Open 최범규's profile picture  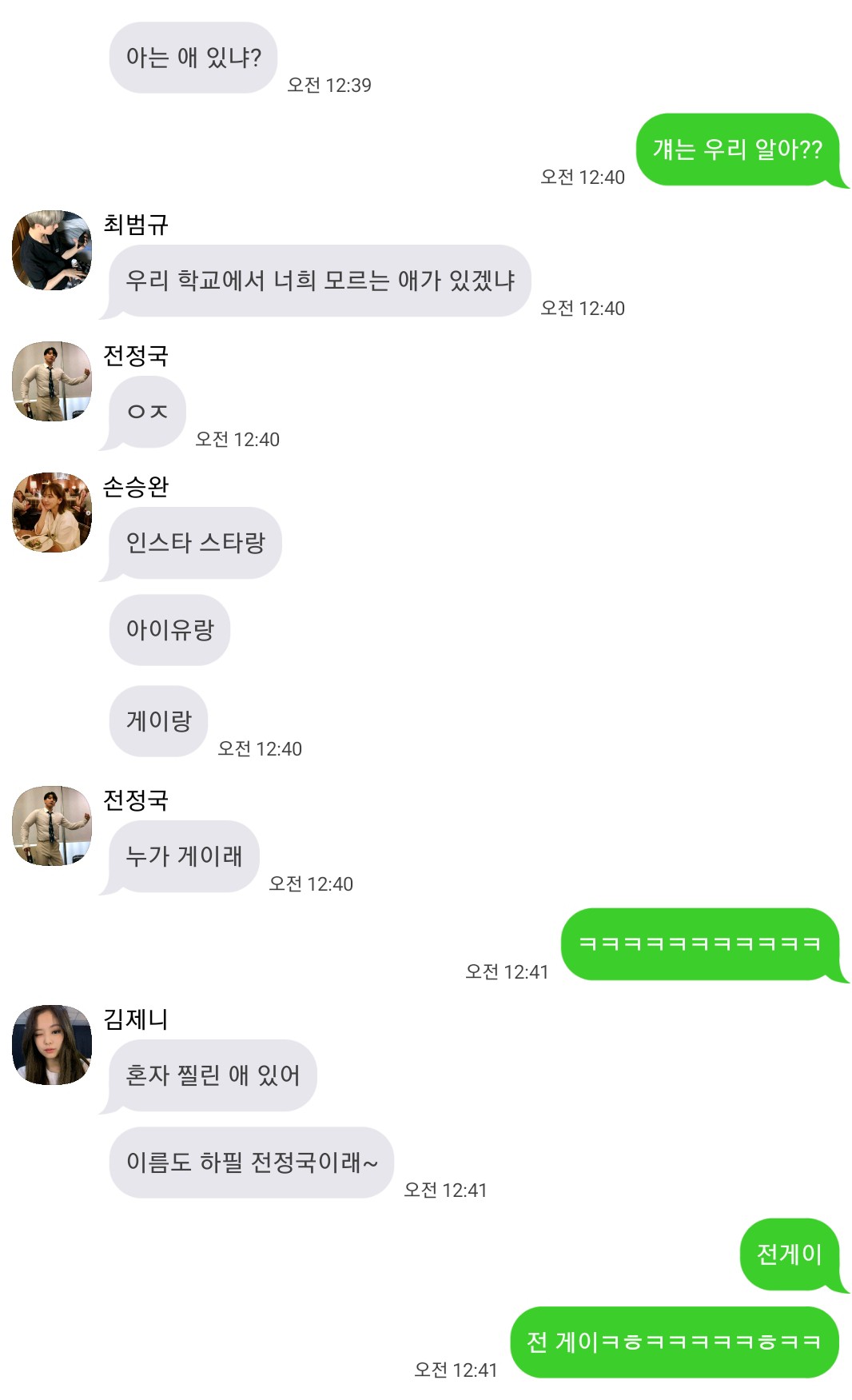pyautogui.click(x=52, y=250)
